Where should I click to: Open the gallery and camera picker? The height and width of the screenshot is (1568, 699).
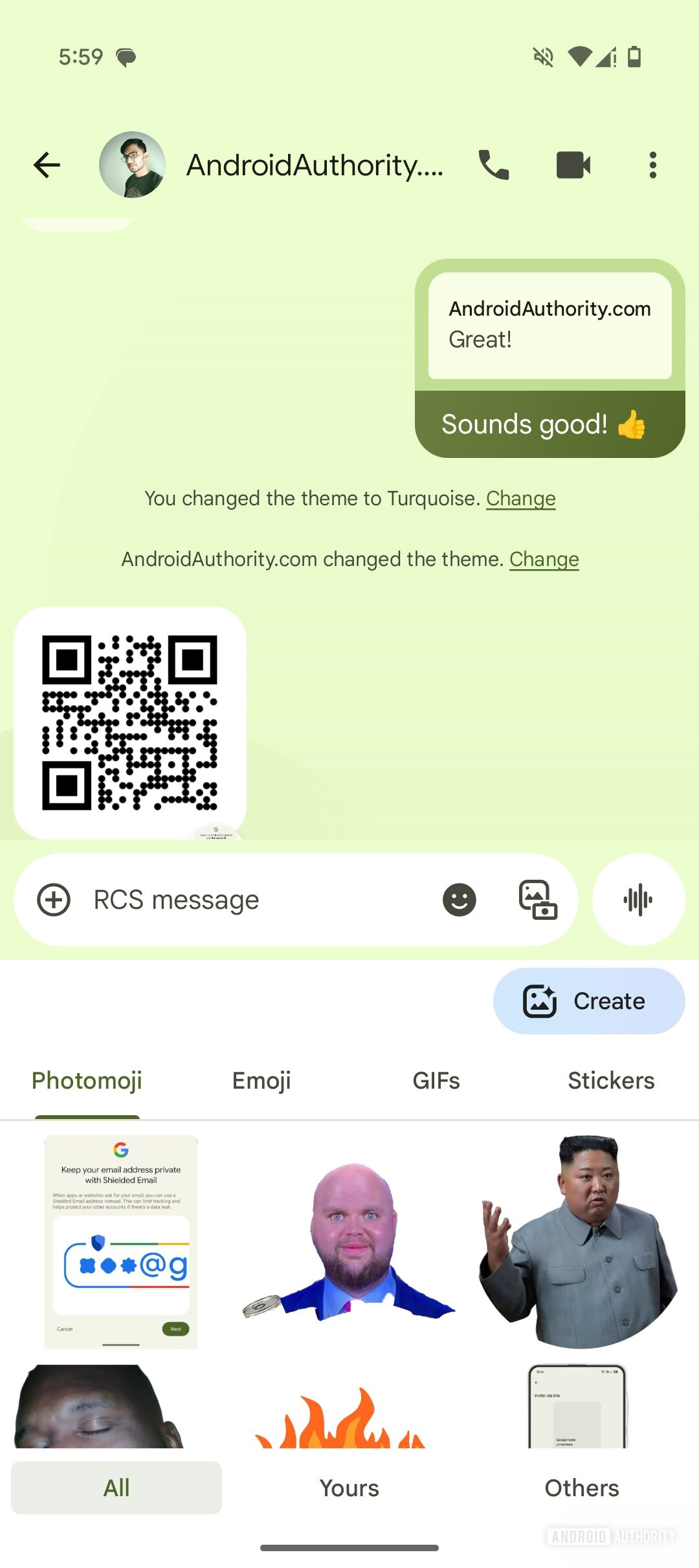coord(538,900)
